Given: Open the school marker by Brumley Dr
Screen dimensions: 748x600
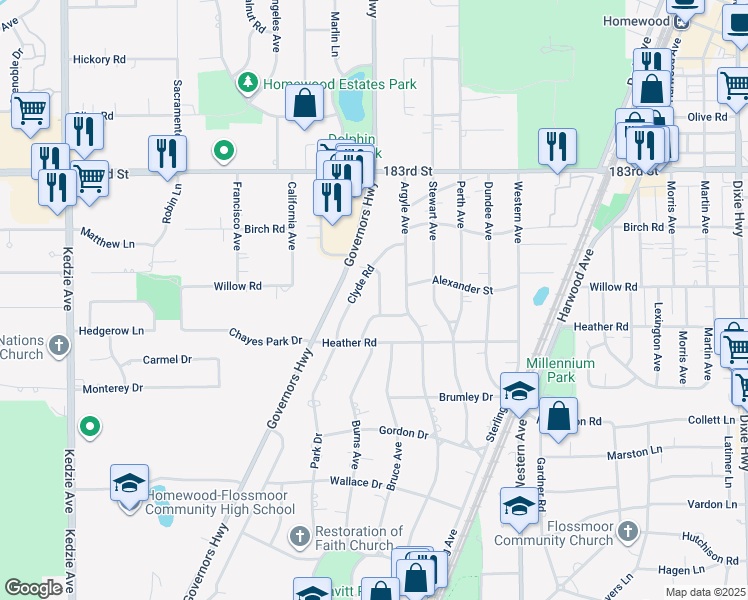Looking at the screenshot, I should [x=519, y=392].
